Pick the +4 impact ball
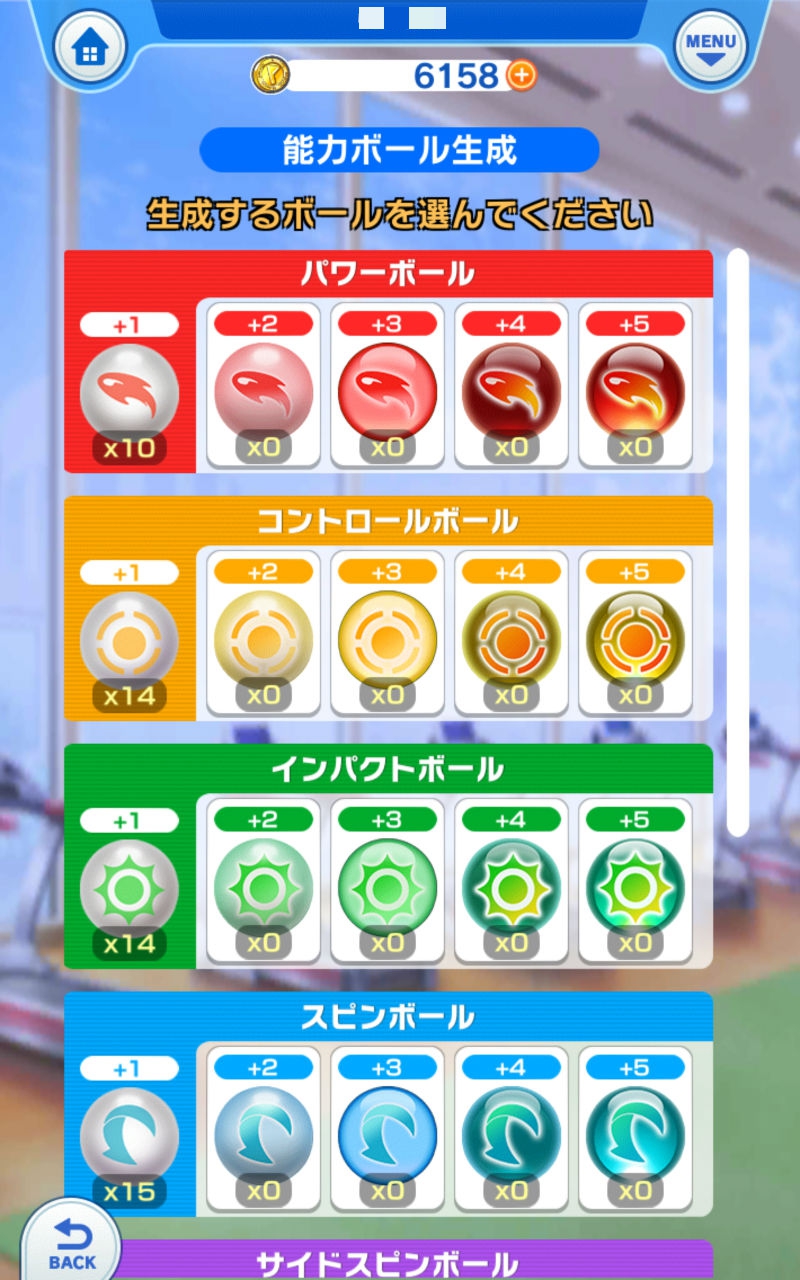 pyautogui.click(x=511, y=883)
